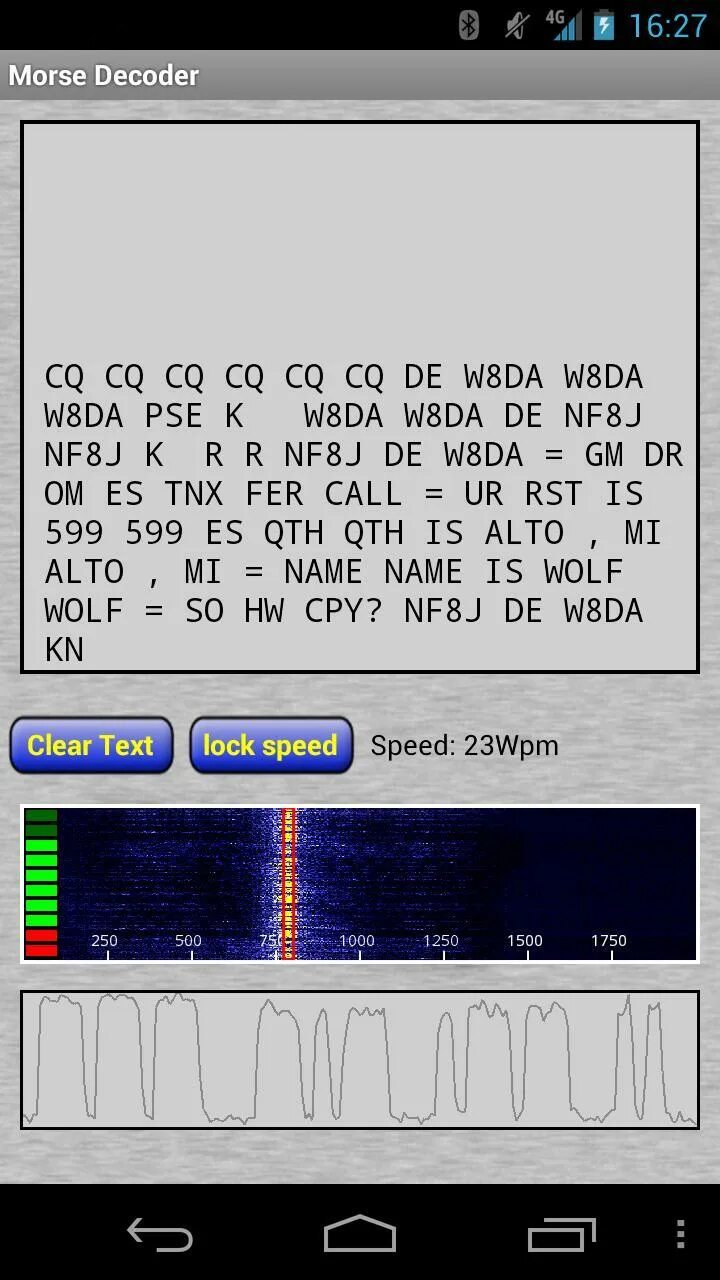
Task: Select a frequency on the spectrum waterfall
Action: pyautogui.click(x=360, y=884)
